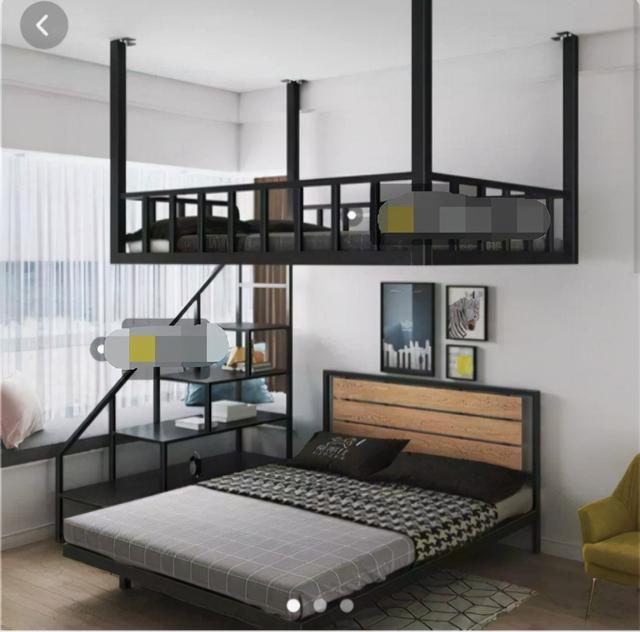Open the product tag on the hanging loft bed

pyautogui.click(x=463, y=218)
